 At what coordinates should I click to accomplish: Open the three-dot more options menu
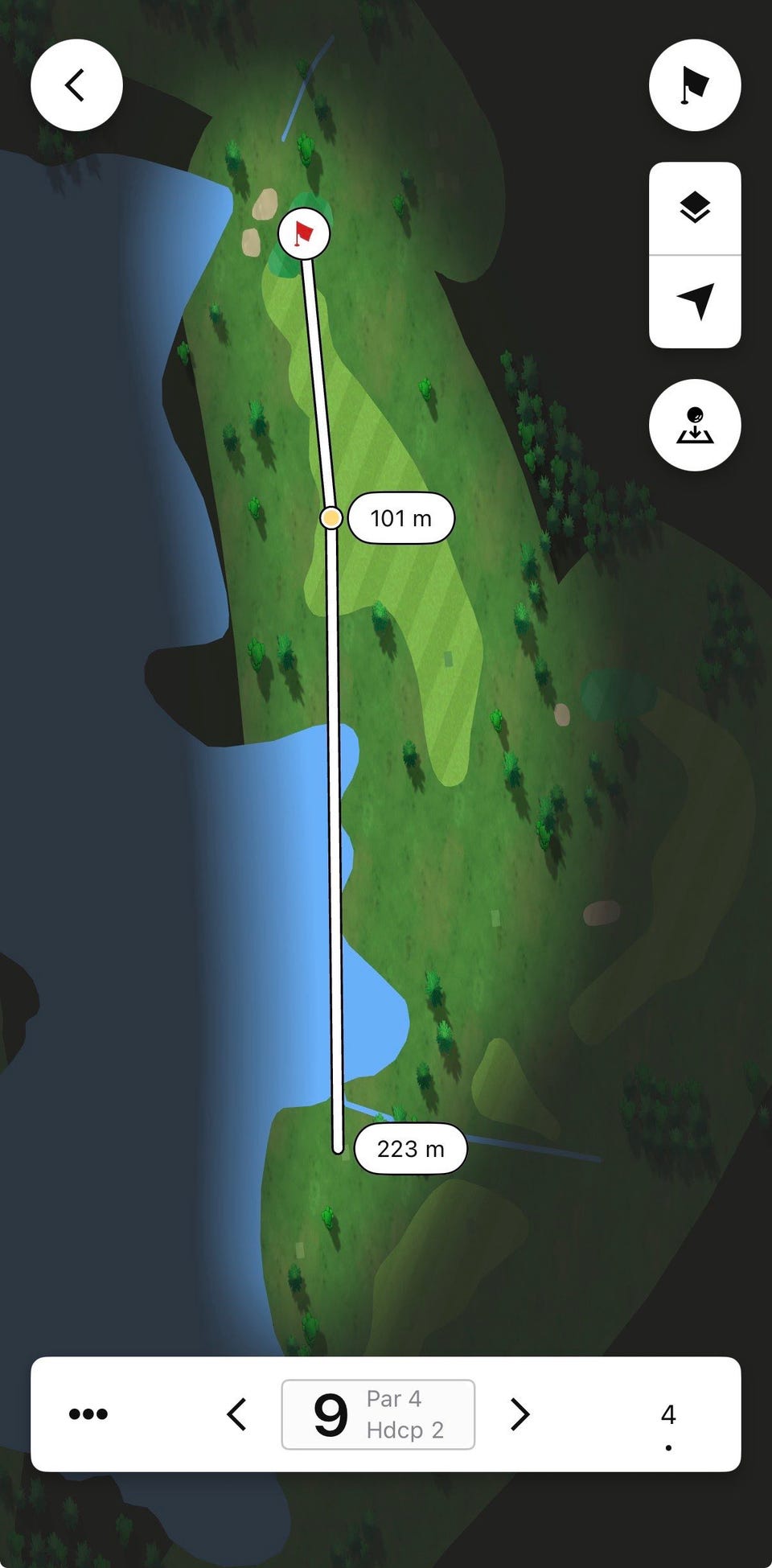click(x=88, y=1414)
